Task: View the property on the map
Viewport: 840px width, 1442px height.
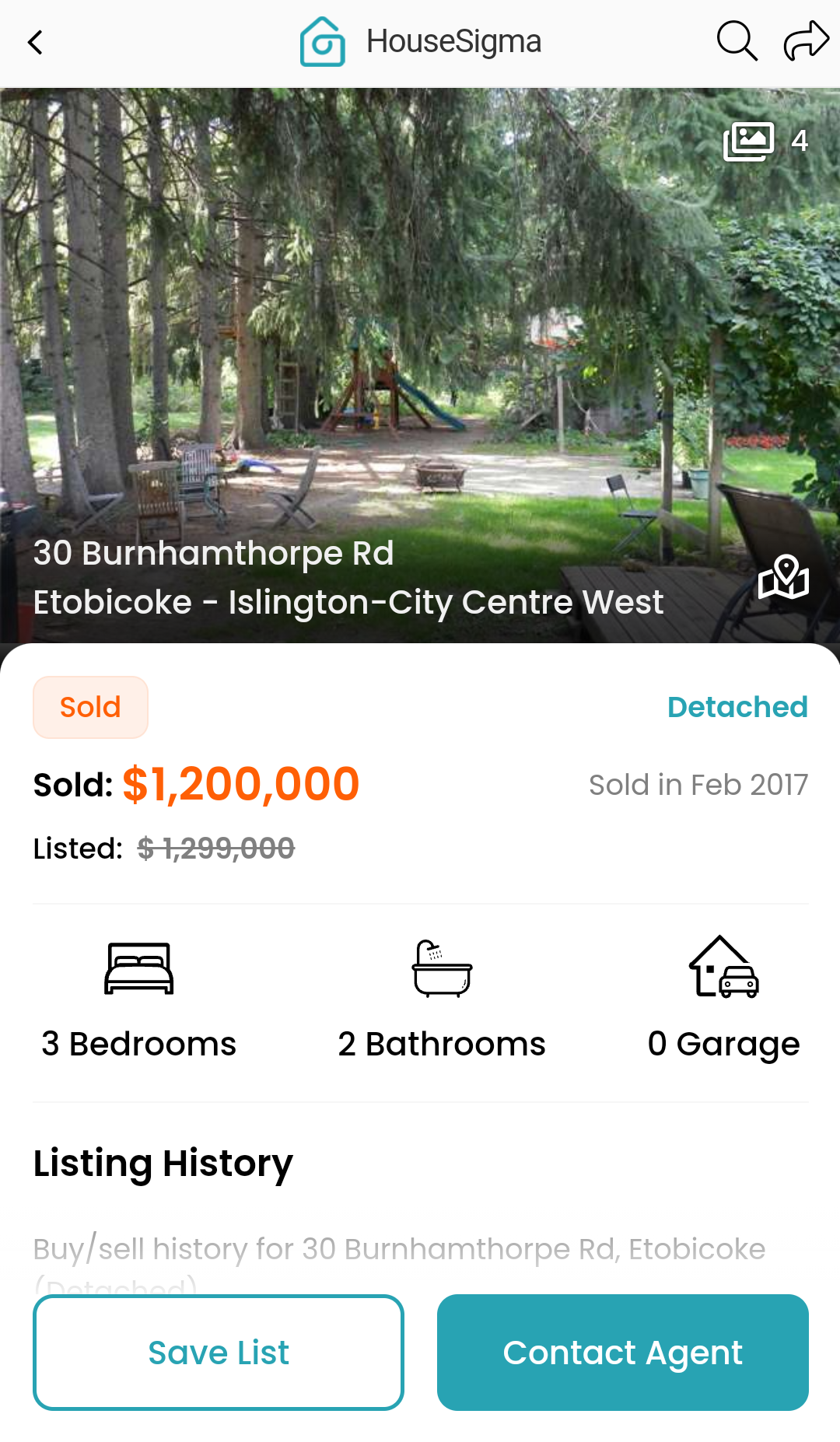Action: point(784,577)
